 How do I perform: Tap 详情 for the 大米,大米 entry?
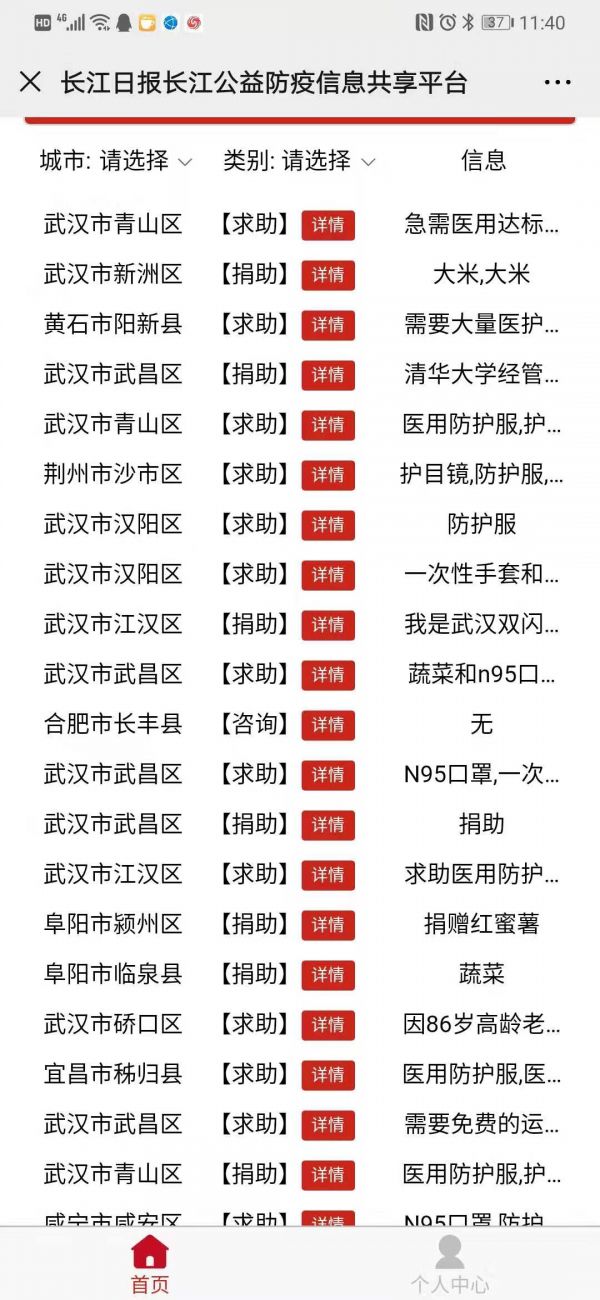(x=328, y=275)
